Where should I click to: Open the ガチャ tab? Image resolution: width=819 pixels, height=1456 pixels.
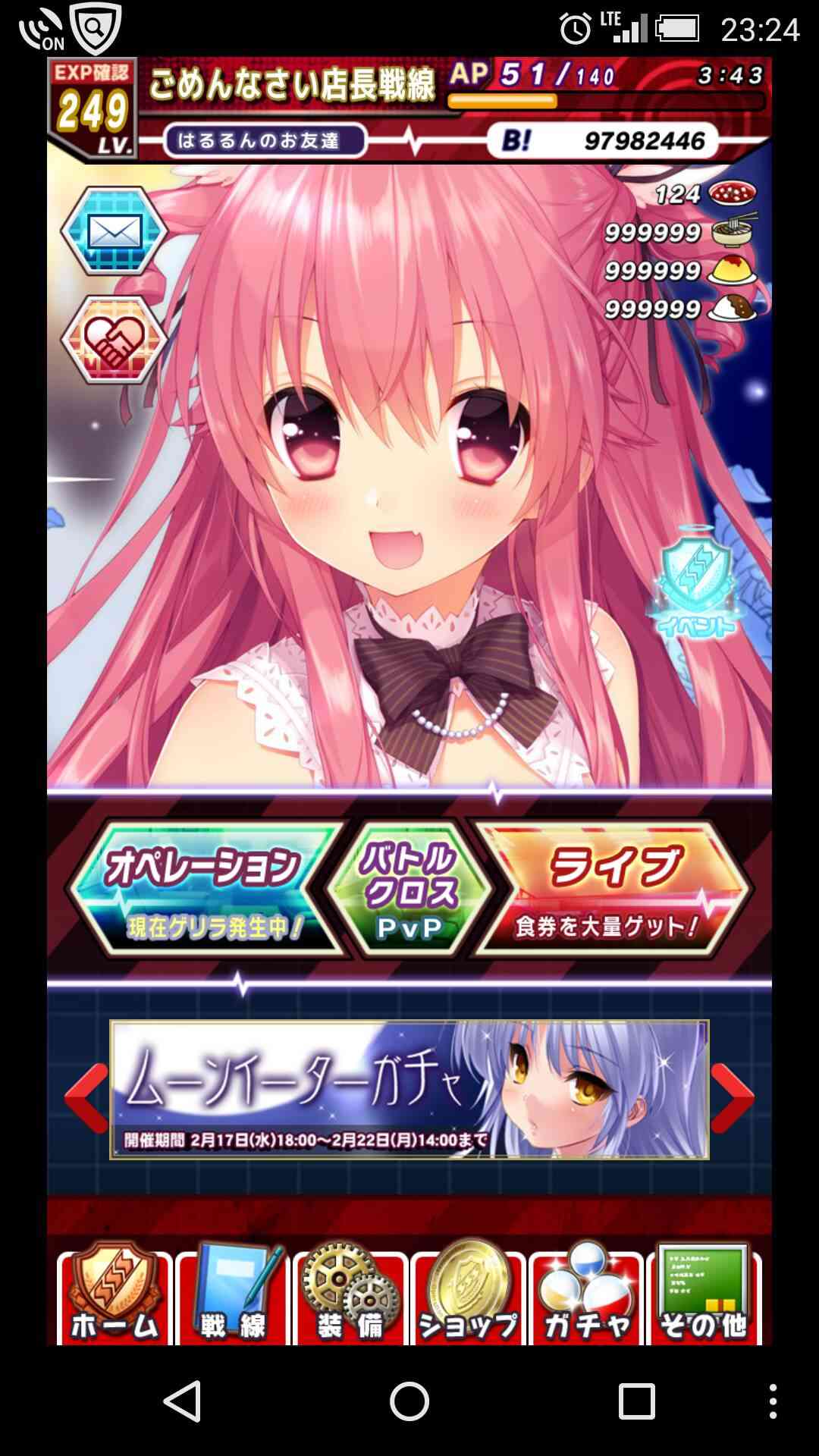[x=586, y=1294]
